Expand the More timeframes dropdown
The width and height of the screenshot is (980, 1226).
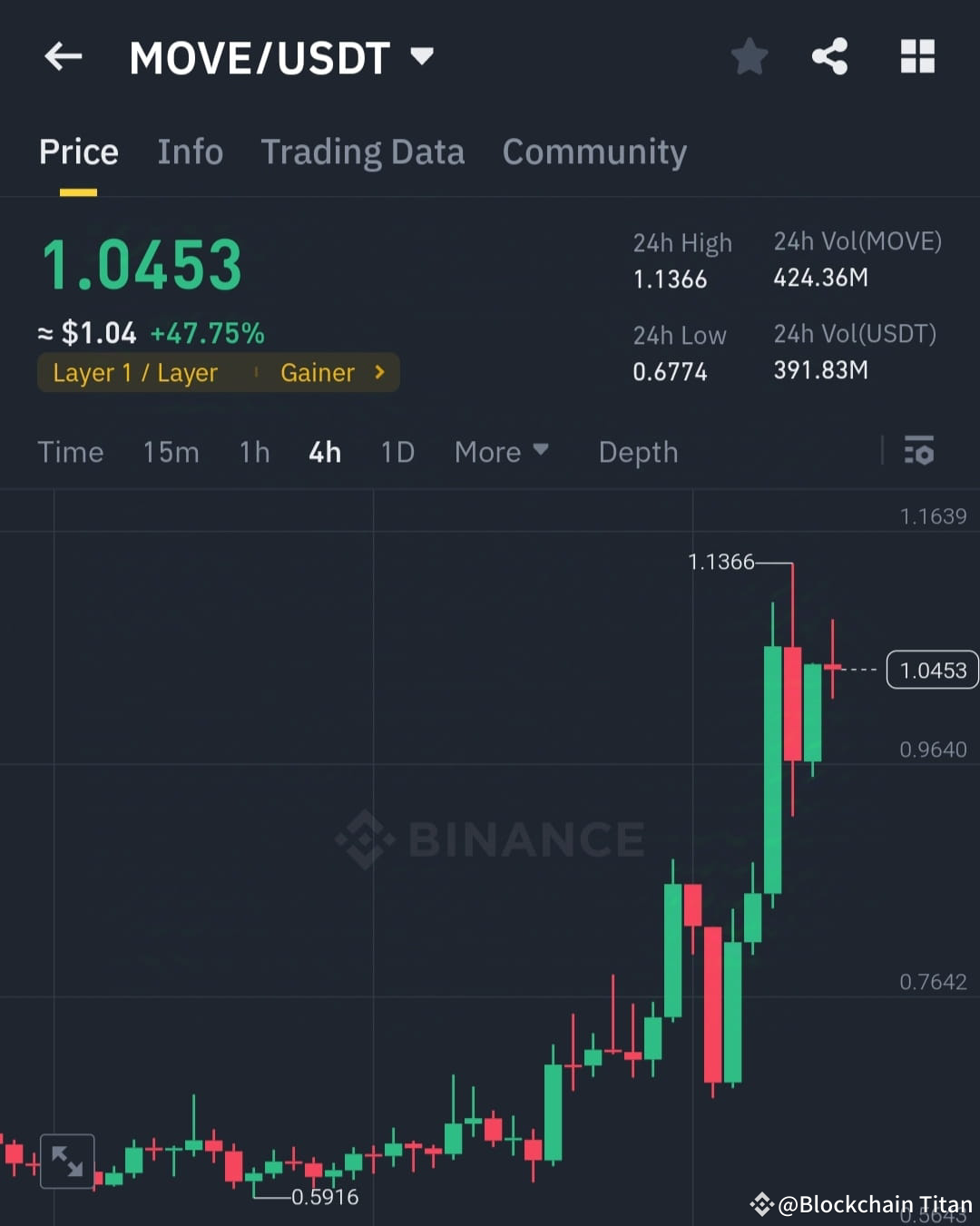point(501,451)
